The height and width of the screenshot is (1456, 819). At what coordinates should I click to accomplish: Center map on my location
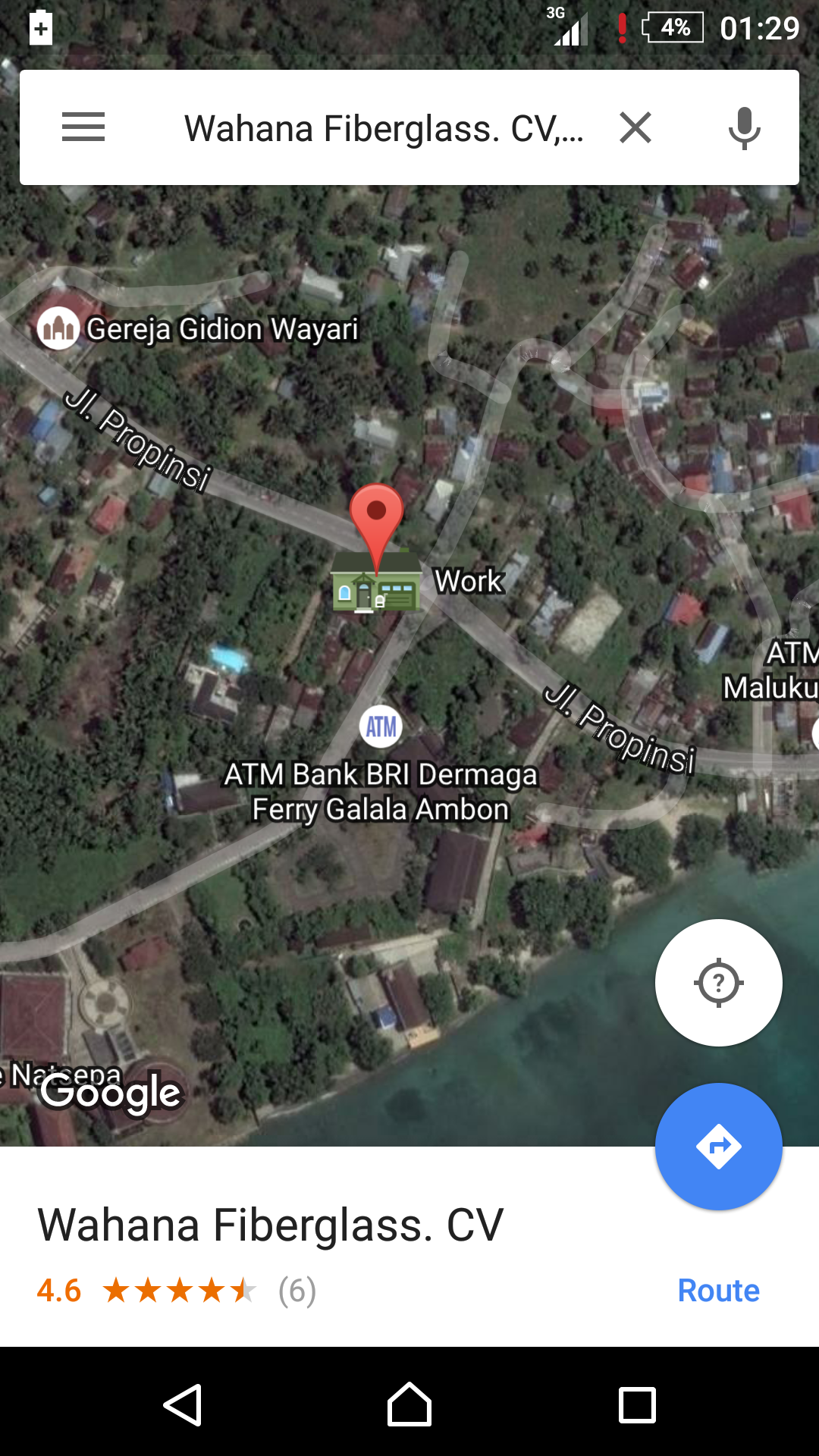point(718,983)
